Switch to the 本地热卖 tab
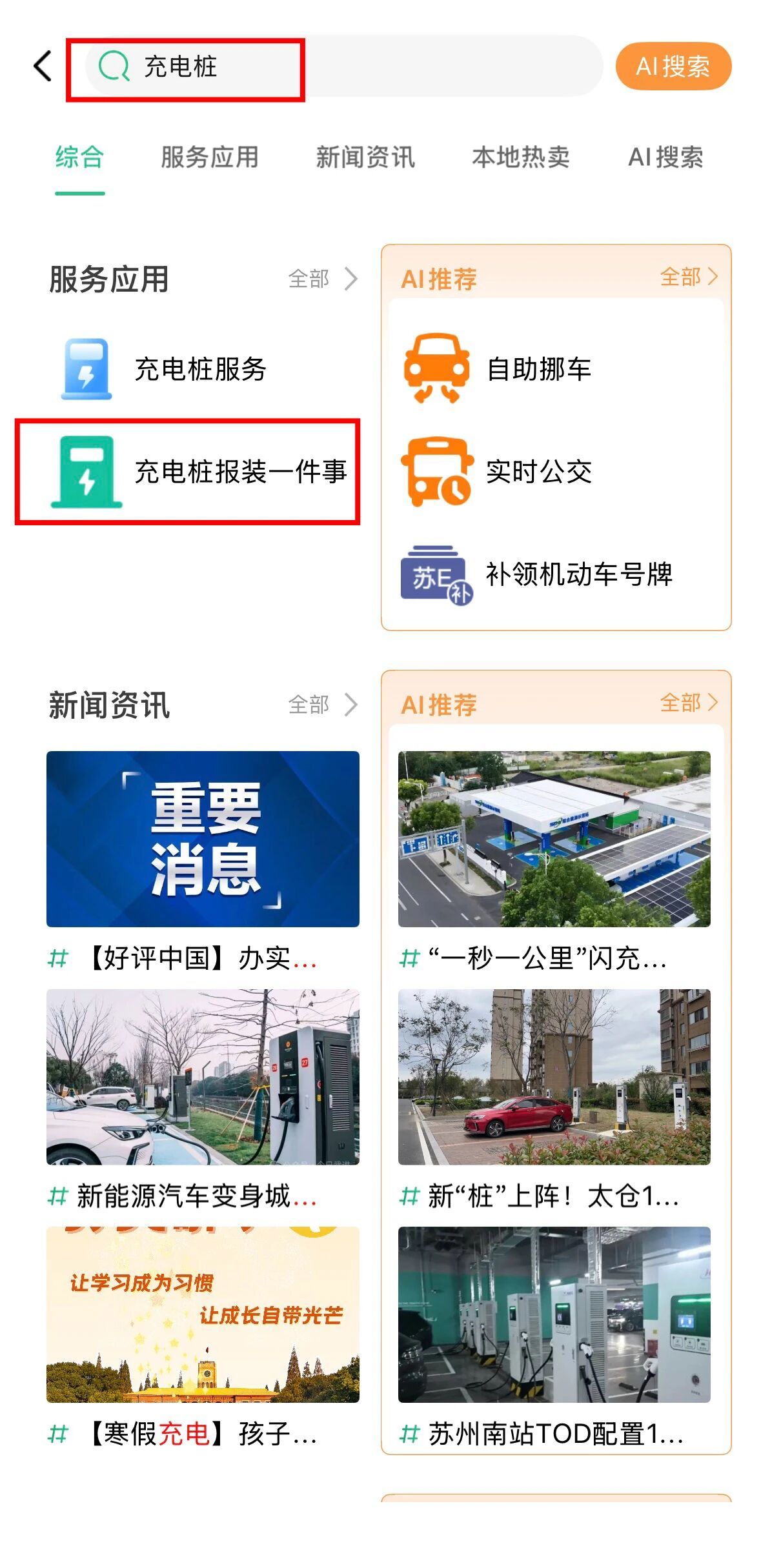The width and height of the screenshot is (761, 1568). (520, 157)
